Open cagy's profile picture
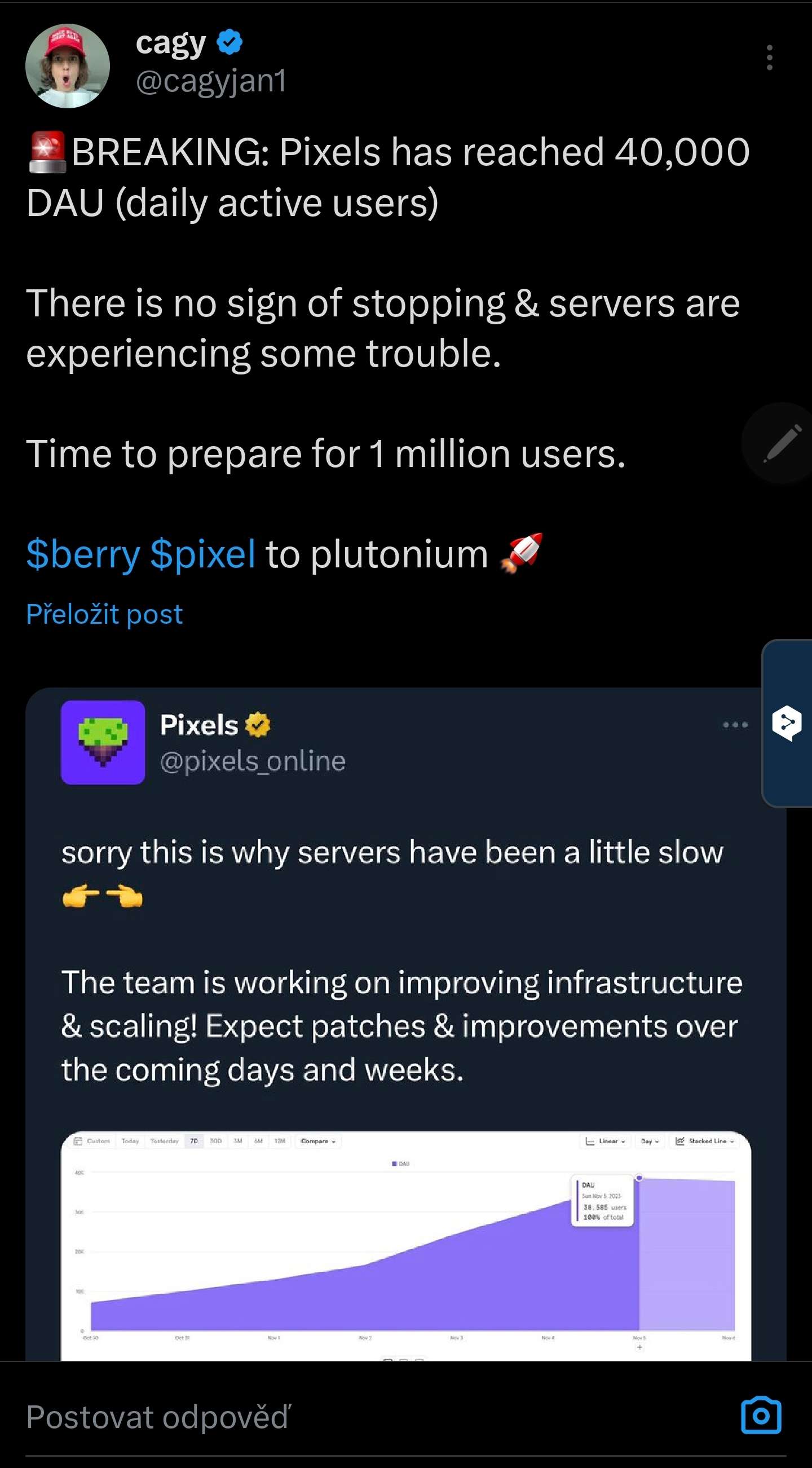The height and width of the screenshot is (1468, 812). click(x=67, y=65)
